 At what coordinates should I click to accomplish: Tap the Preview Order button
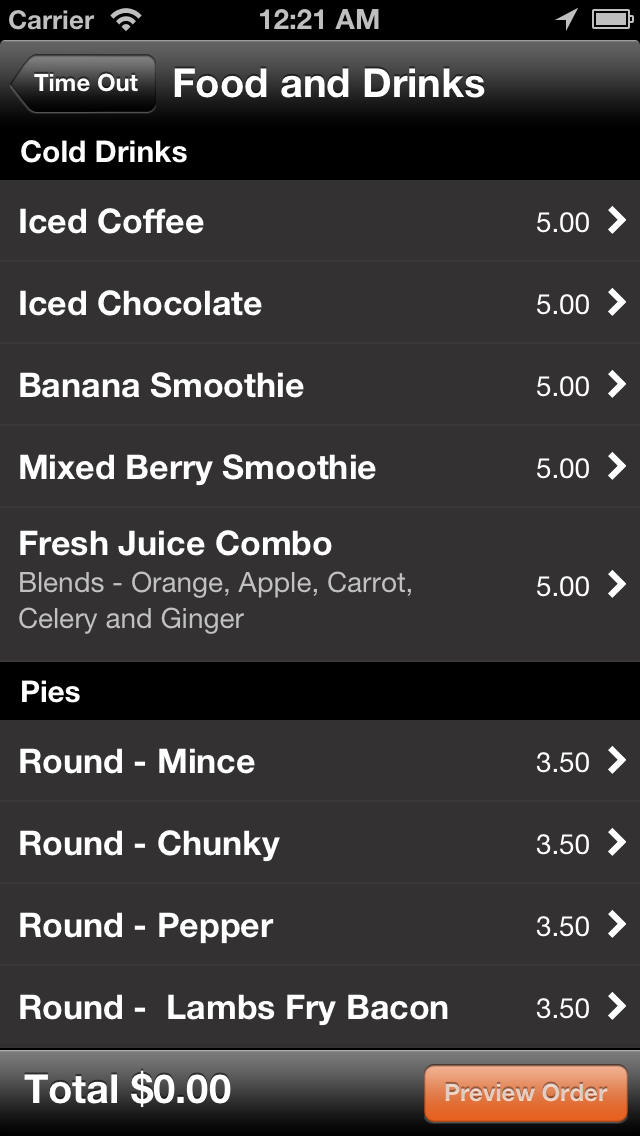526,1093
